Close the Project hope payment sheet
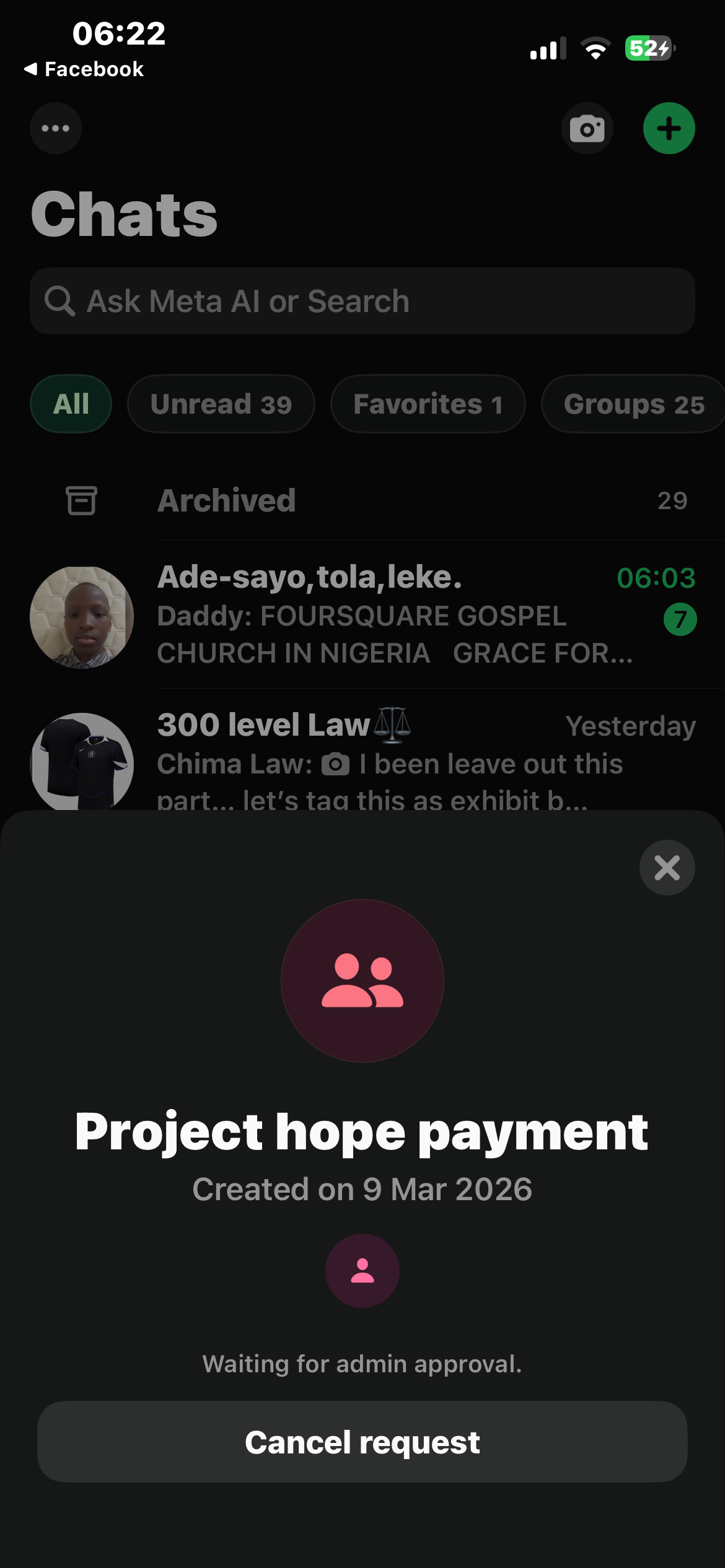Screen dimensions: 725x1568 (667, 868)
